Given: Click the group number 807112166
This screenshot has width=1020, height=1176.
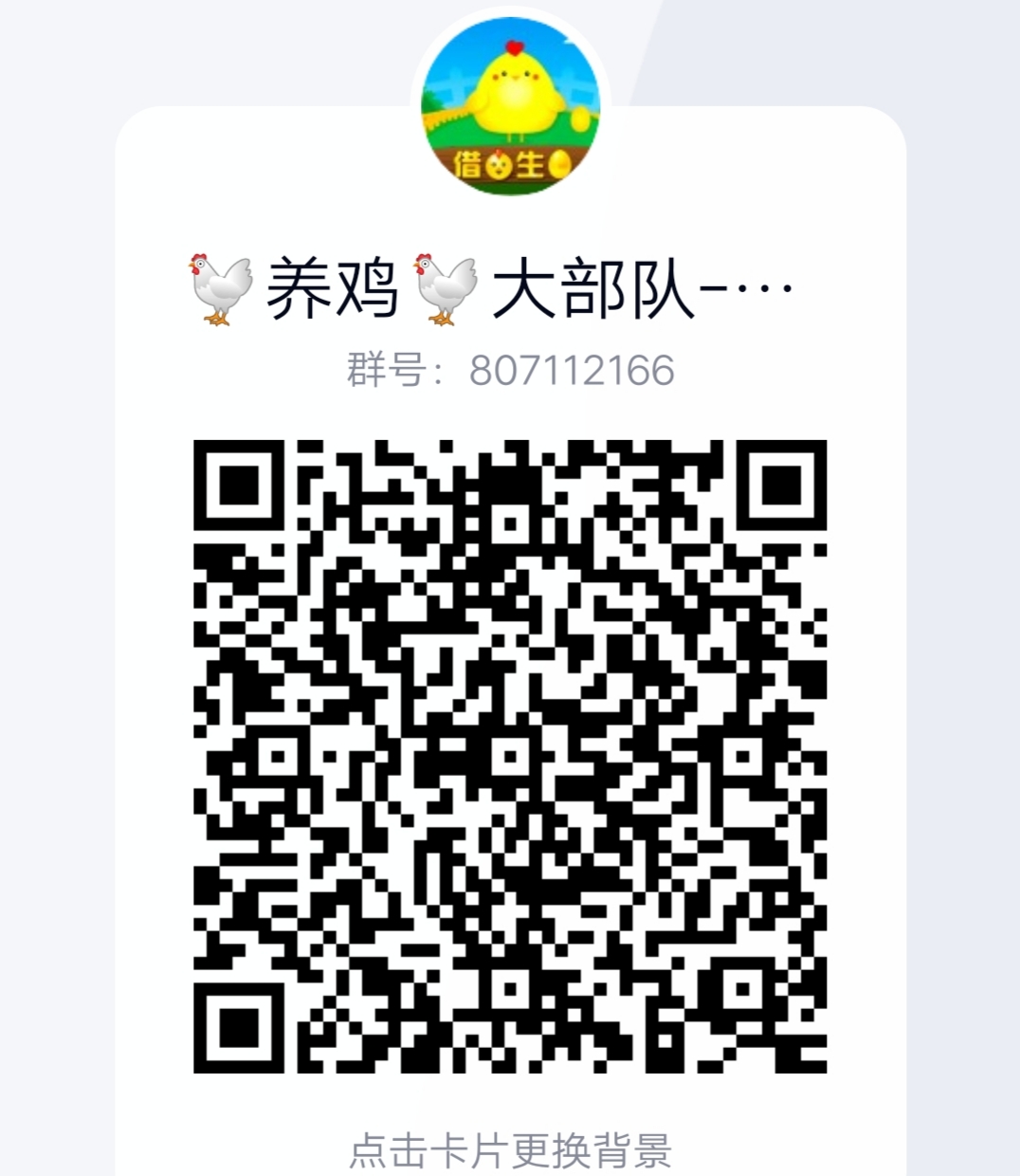Looking at the screenshot, I should (569, 370).
